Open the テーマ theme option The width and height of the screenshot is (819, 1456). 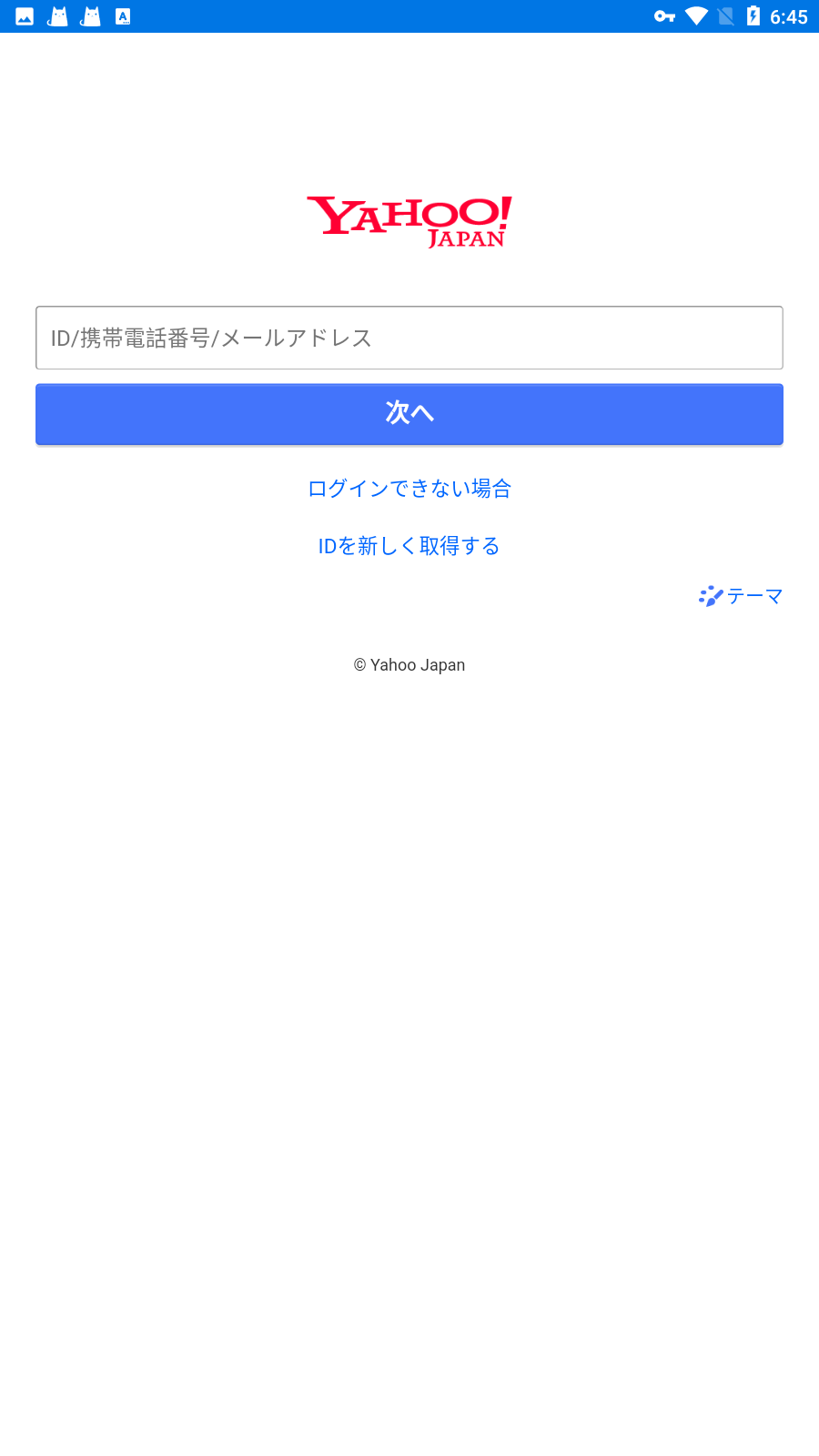tap(742, 596)
